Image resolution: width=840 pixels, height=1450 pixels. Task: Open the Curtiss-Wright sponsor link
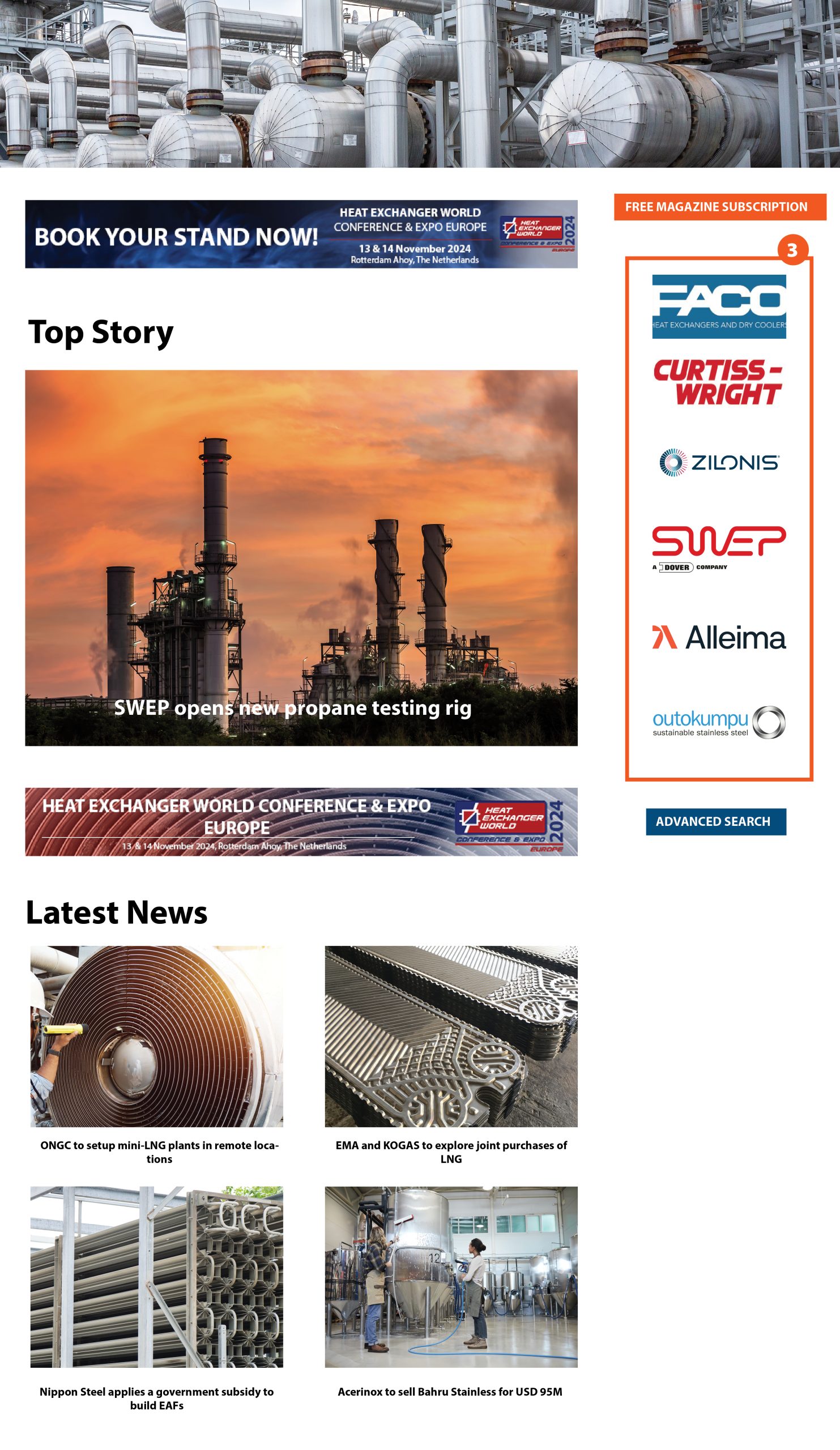(718, 382)
